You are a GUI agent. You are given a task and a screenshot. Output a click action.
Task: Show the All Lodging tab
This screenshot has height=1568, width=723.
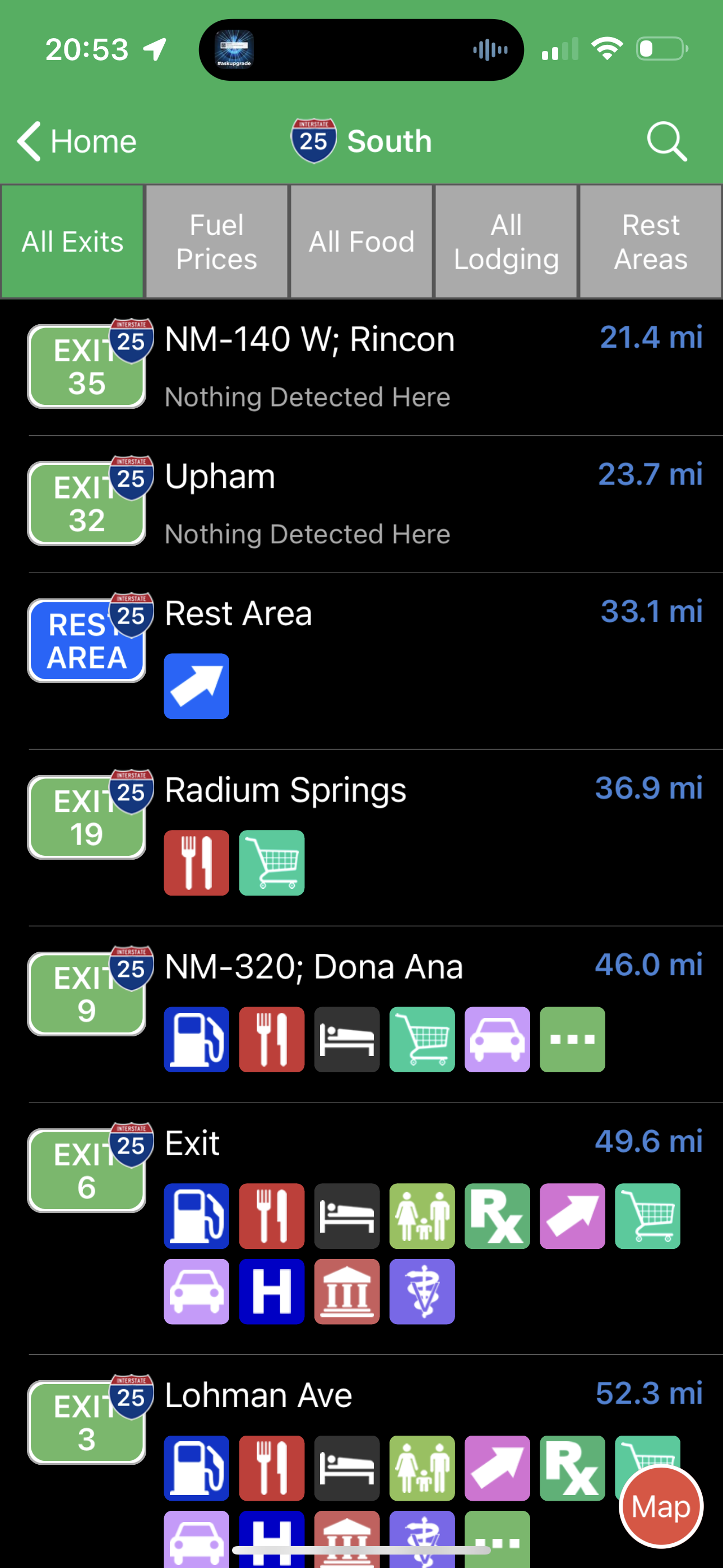tap(506, 242)
